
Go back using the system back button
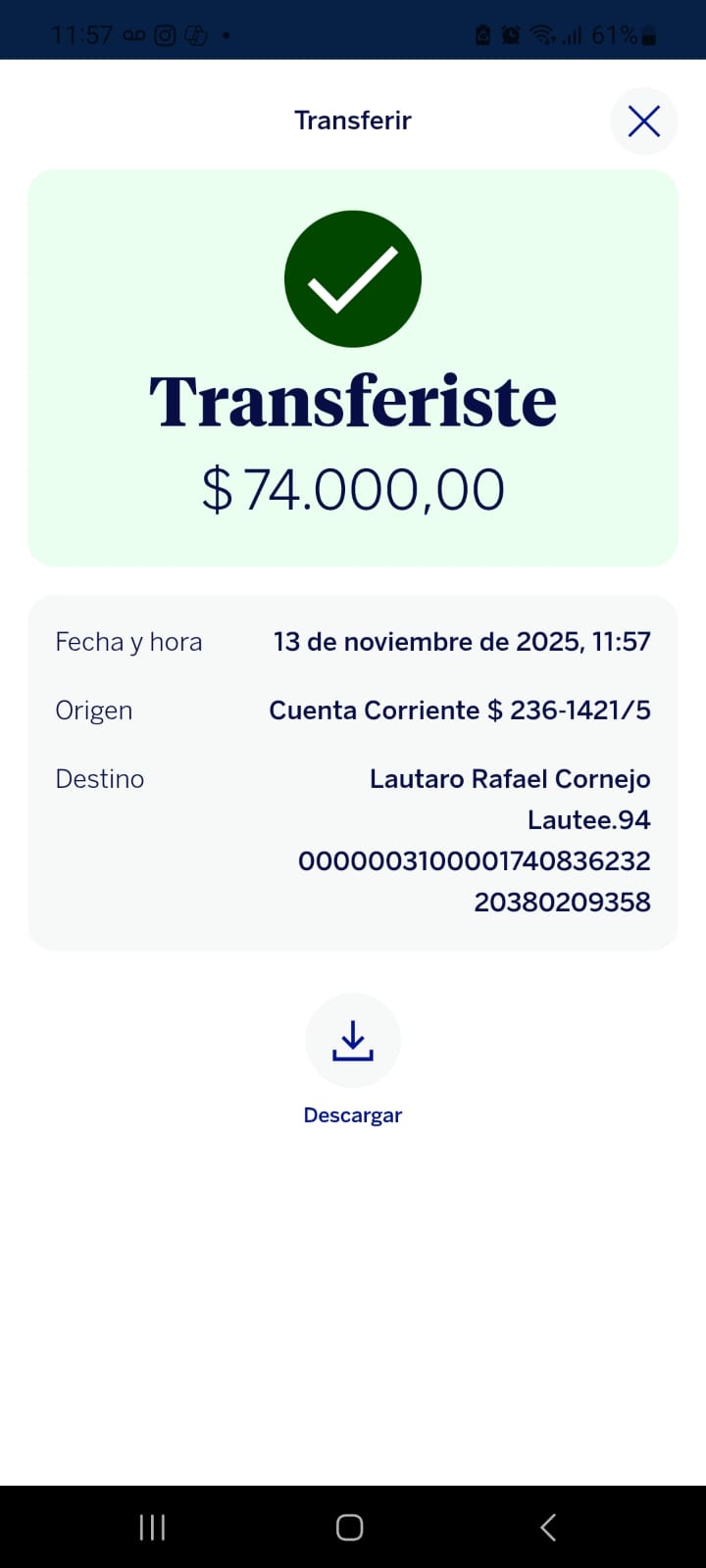548,1527
